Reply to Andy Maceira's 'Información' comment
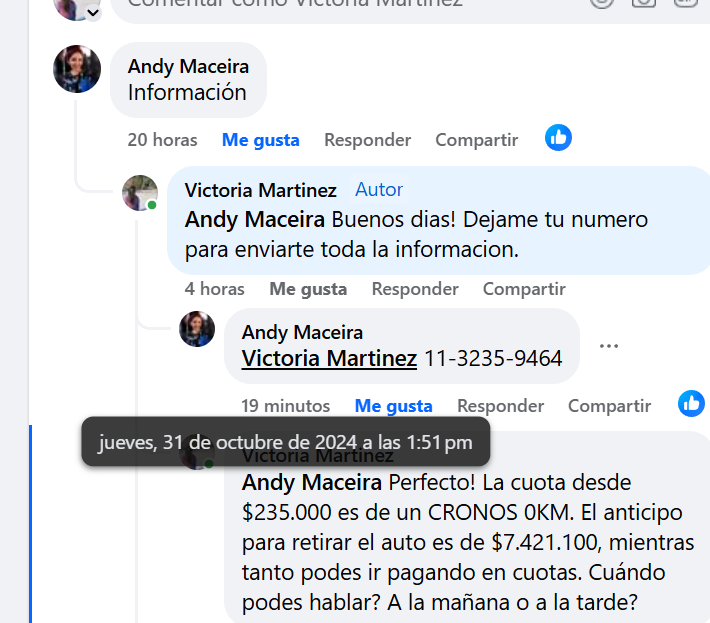Viewport: 710px width, 623px height. click(367, 140)
